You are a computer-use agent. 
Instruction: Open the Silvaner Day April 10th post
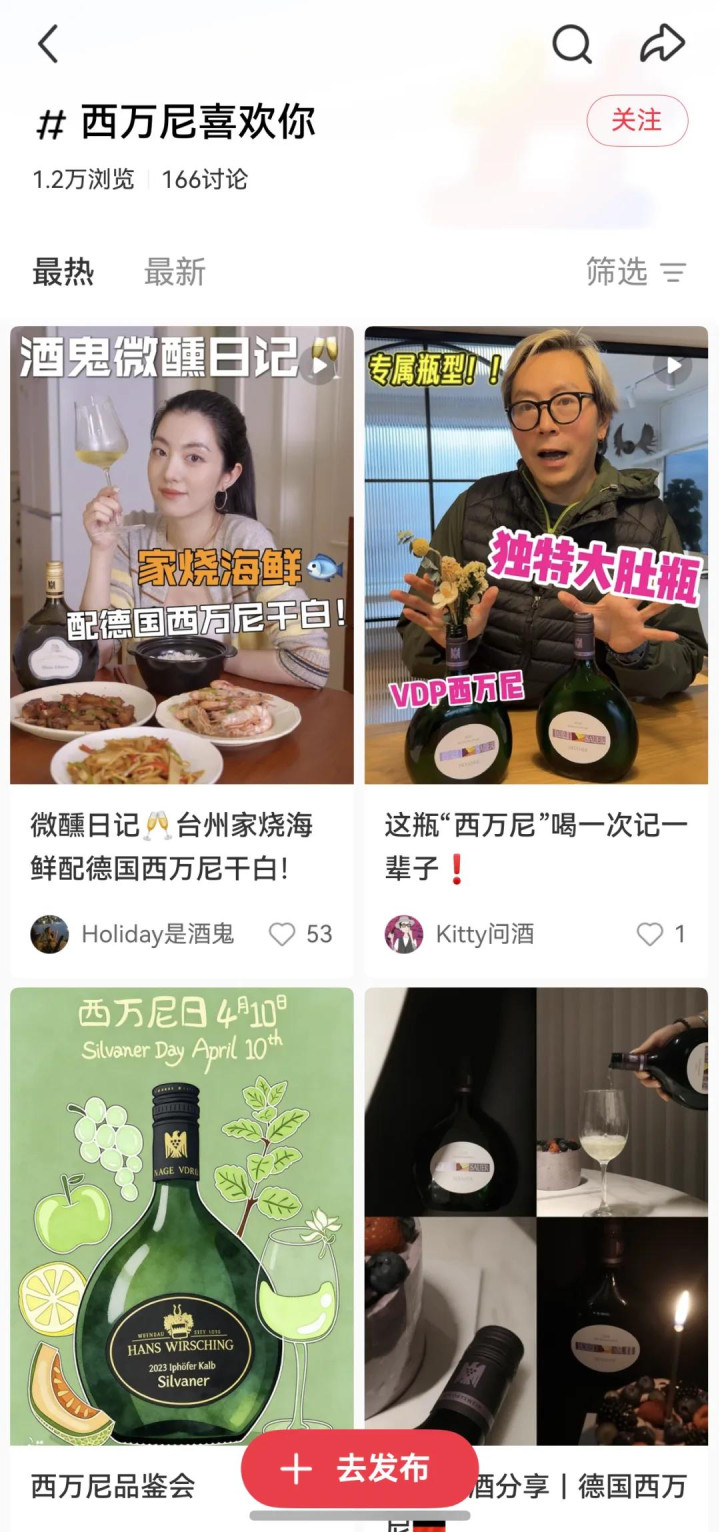tap(182, 1215)
